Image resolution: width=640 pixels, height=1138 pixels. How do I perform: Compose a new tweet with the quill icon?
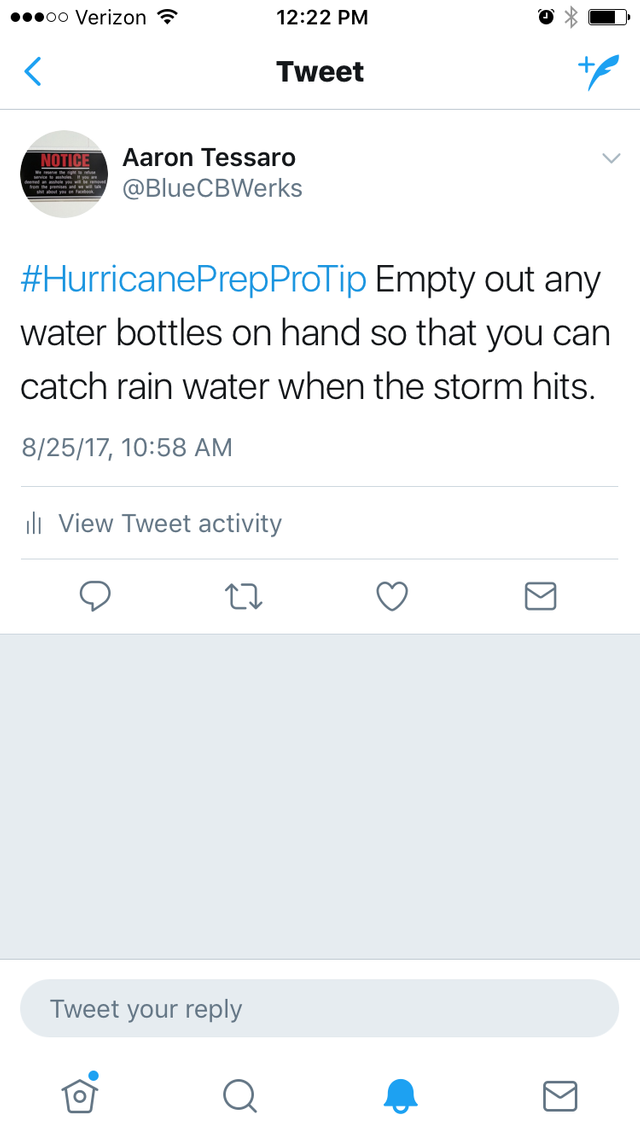[599, 72]
